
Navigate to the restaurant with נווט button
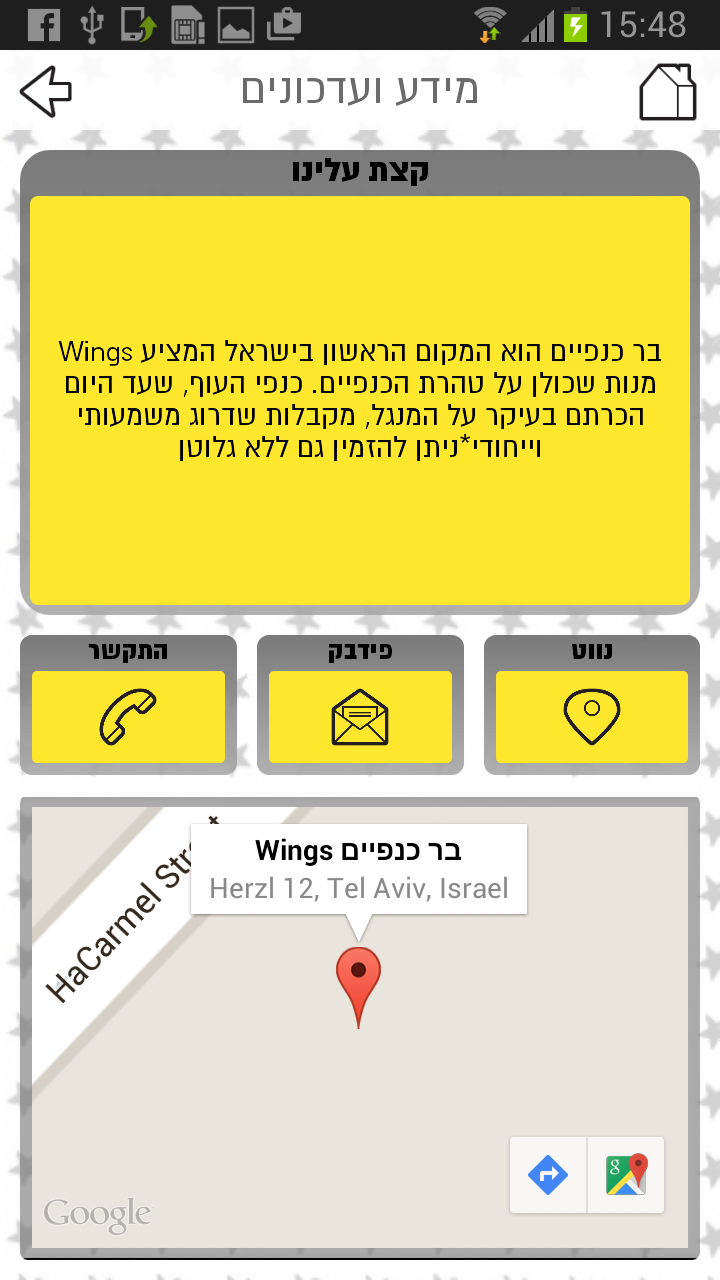coord(592,716)
